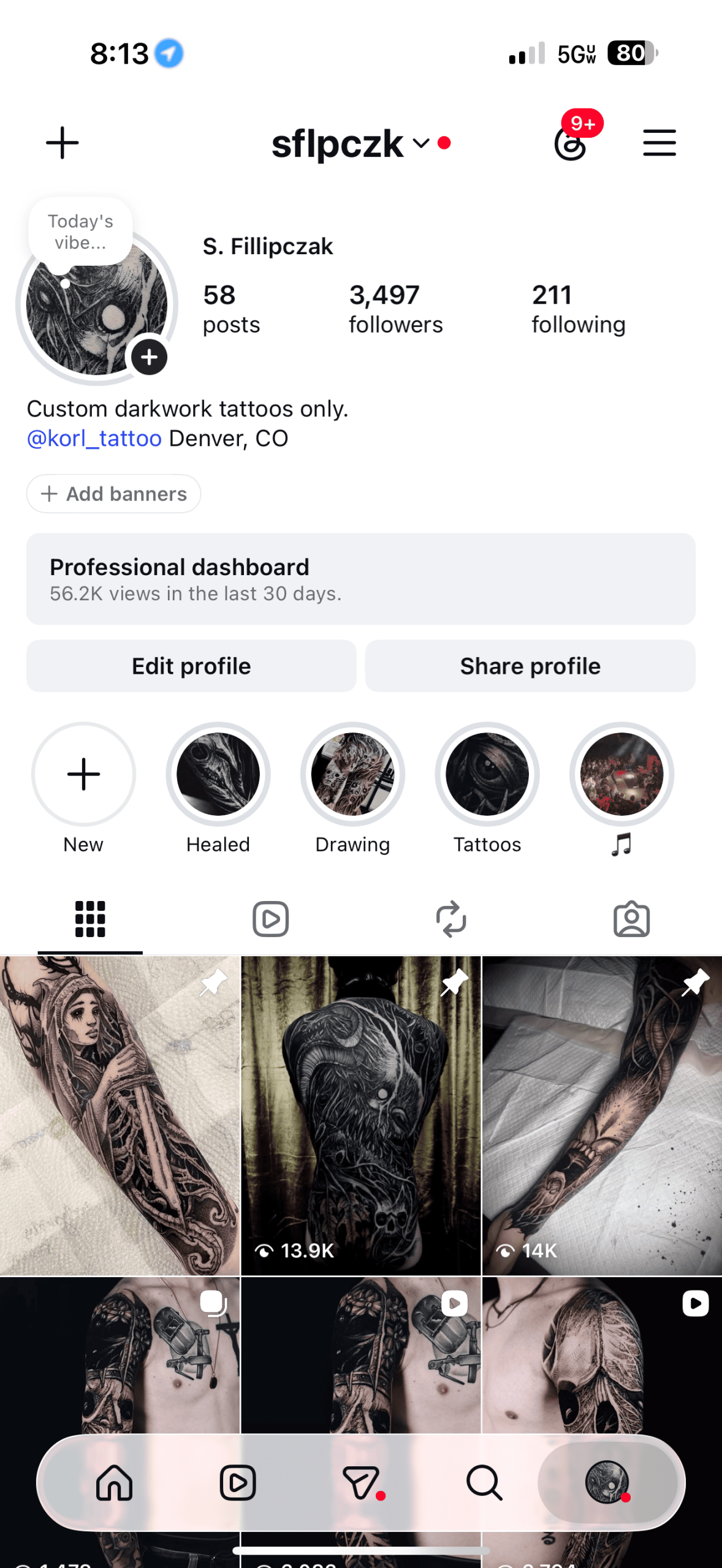Switch to the Reels tab
The image size is (722, 1568).
click(x=270, y=919)
